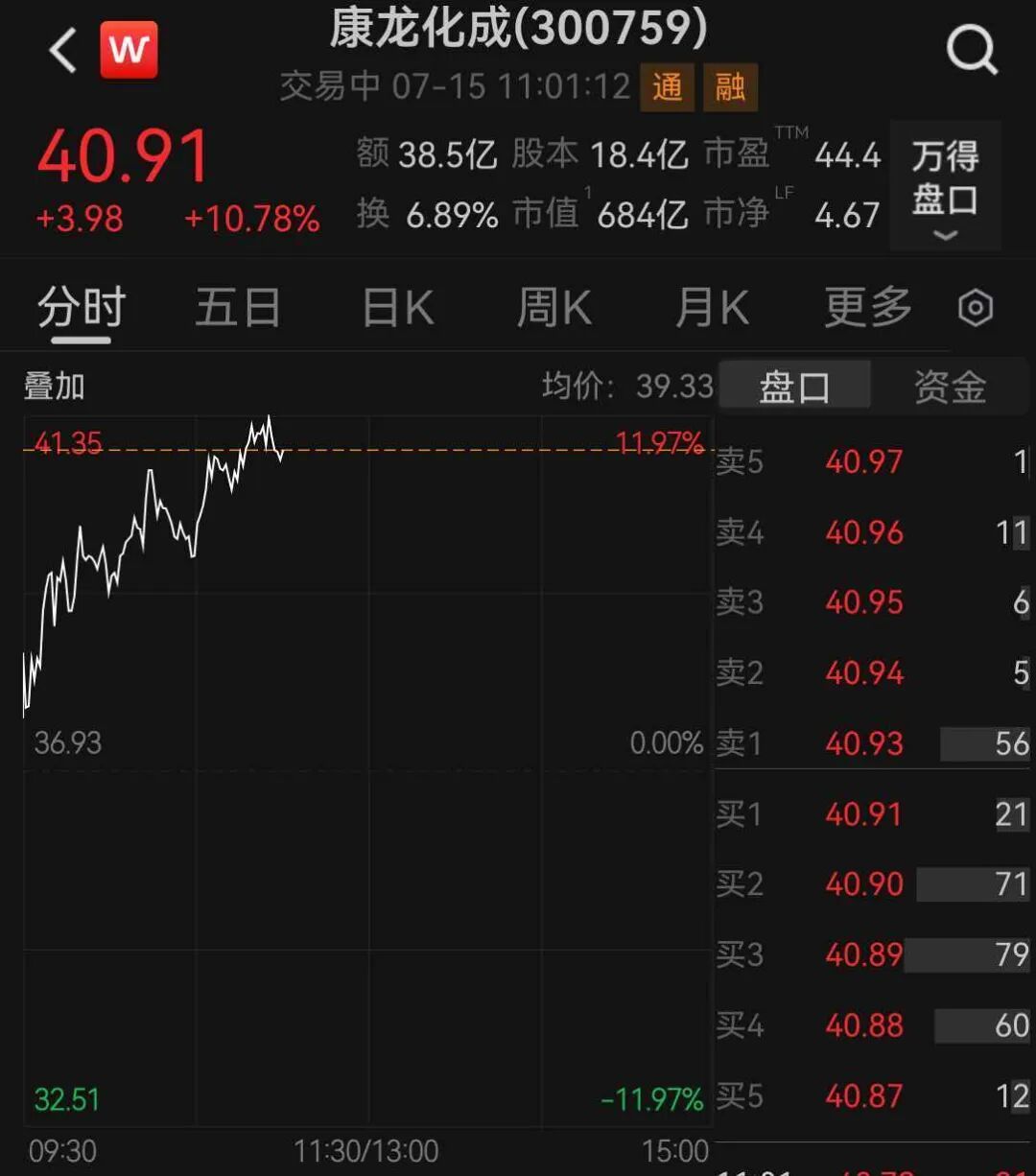Screen dimensions: 1036x1176
Task: Open the 更多 chart options
Action: tap(868, 308)
